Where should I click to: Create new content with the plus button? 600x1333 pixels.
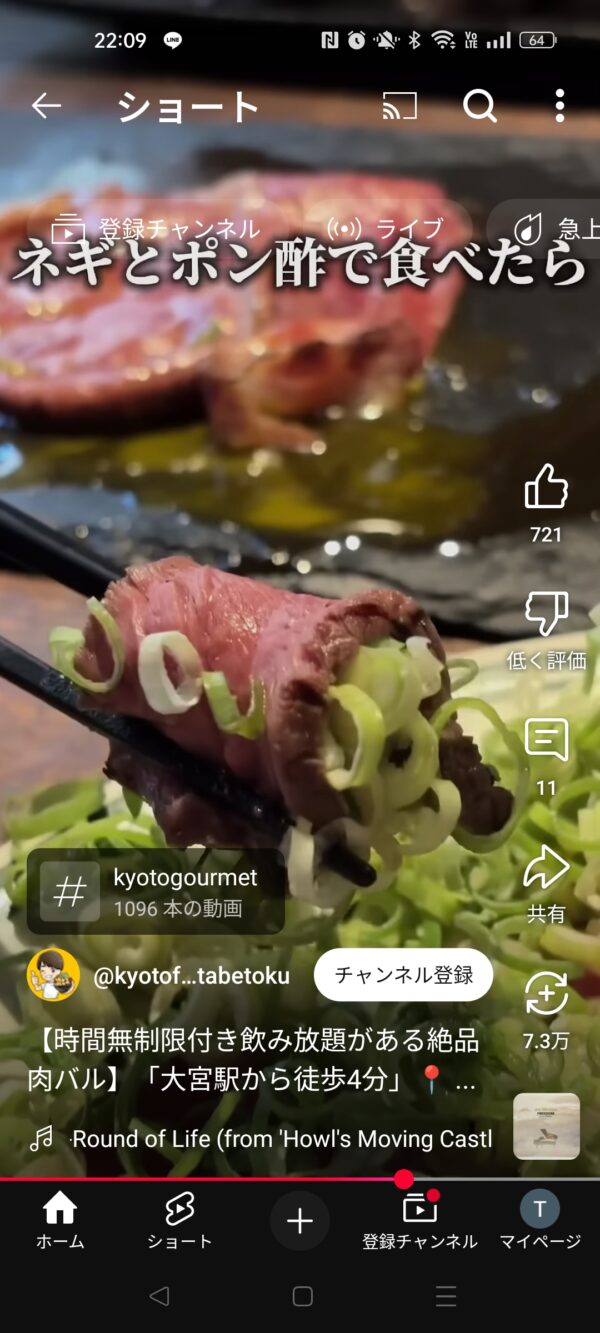pos(300,1221)
